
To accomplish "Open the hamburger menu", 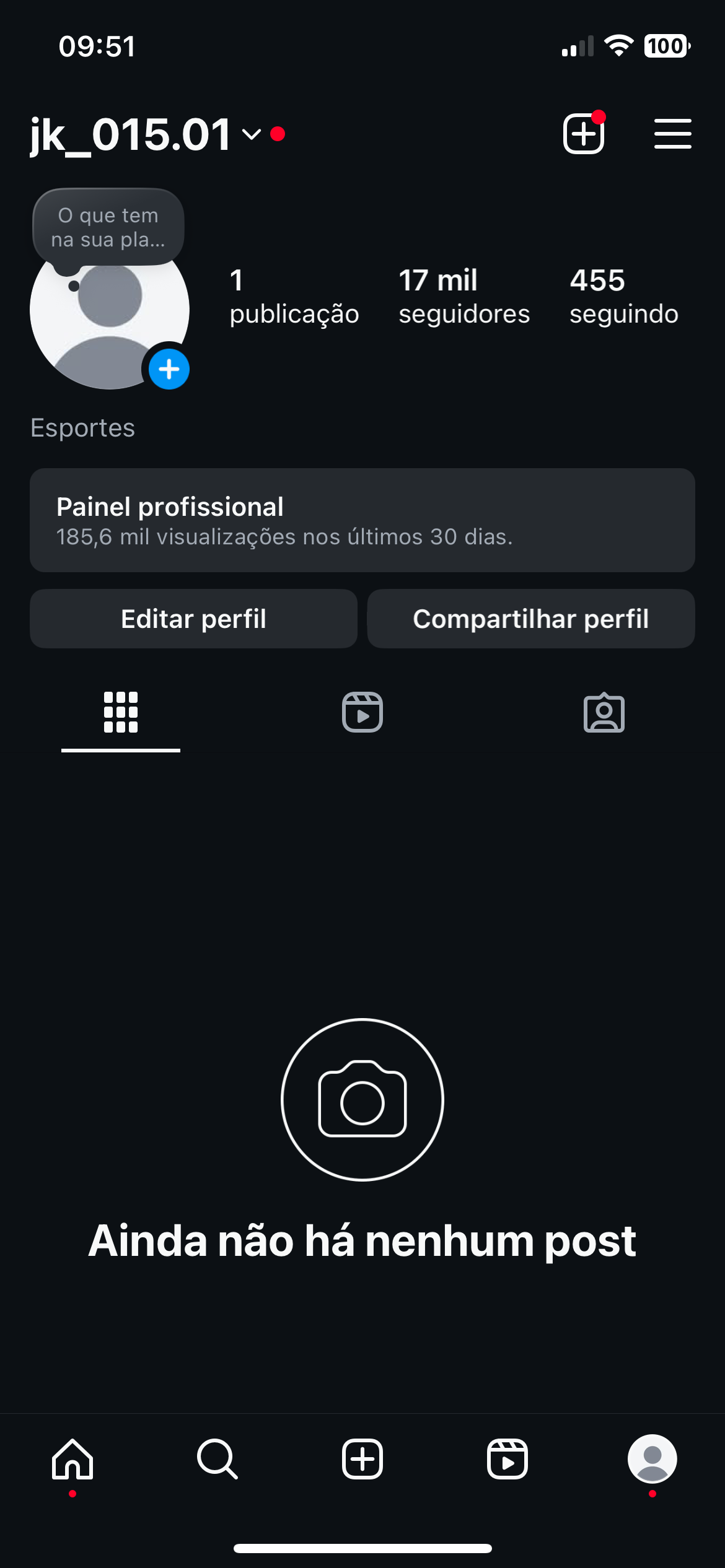I will tap(672, 134).
